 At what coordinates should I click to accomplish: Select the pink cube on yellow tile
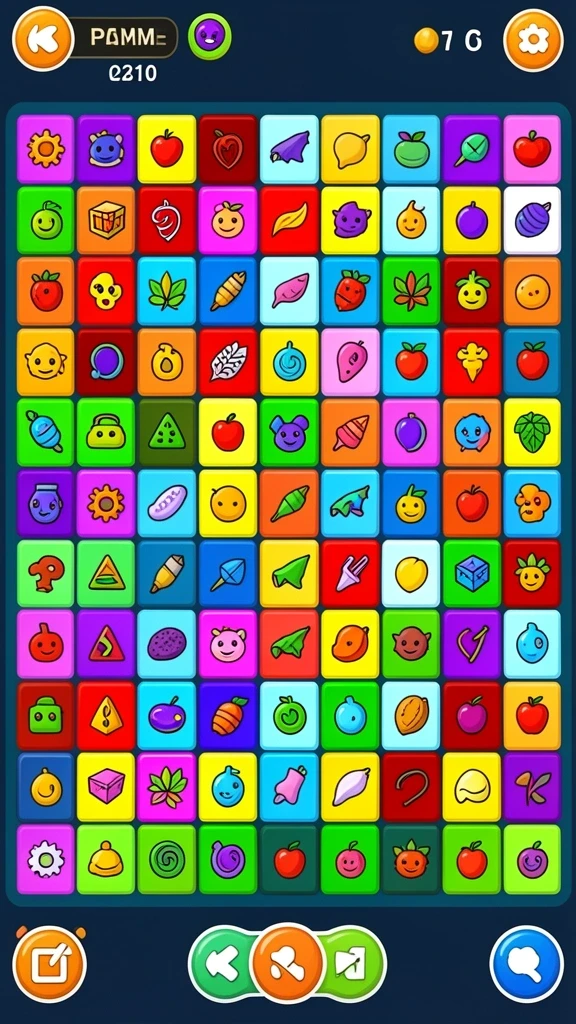pyautogui.click(x=105, y=786)
